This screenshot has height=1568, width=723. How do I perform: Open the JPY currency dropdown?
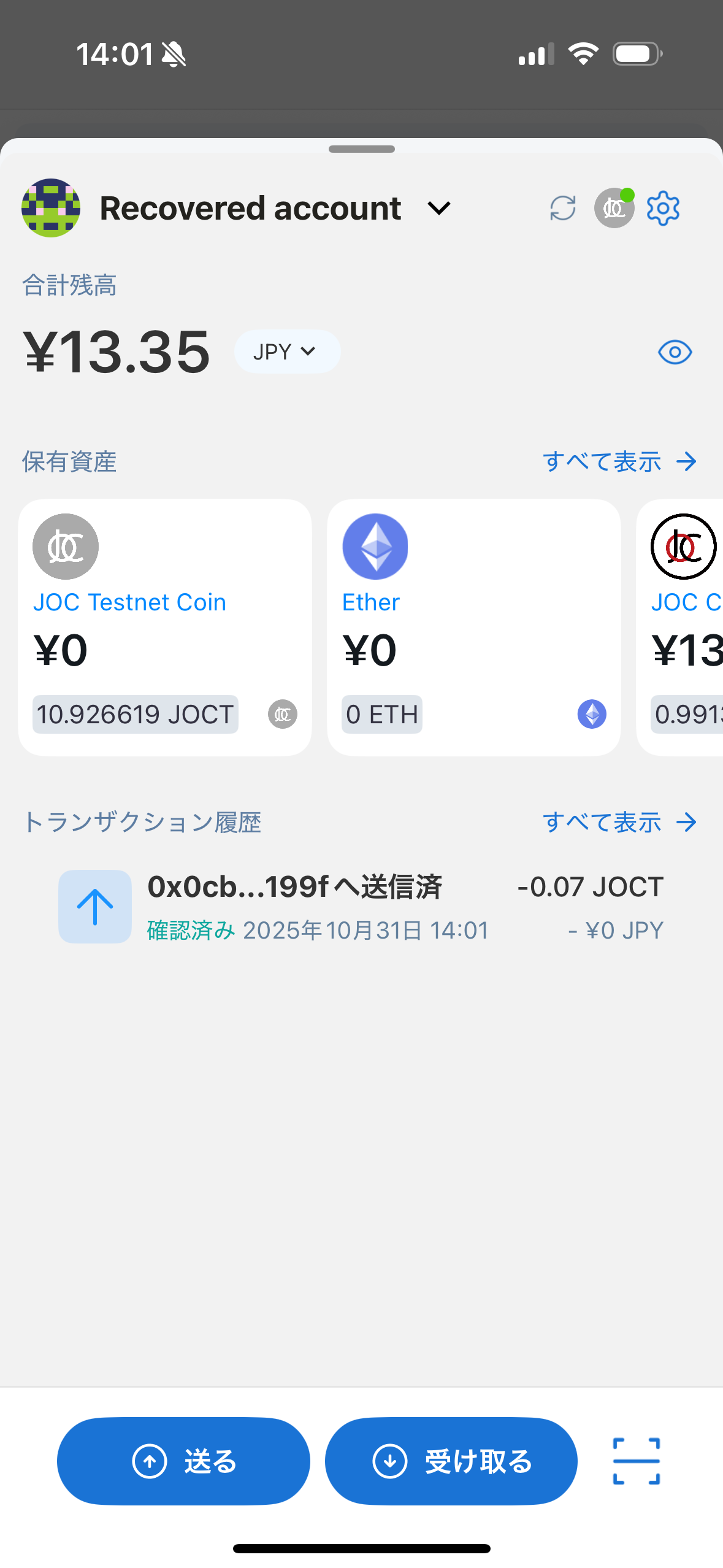pyautogui.click(x=286, y=352)
